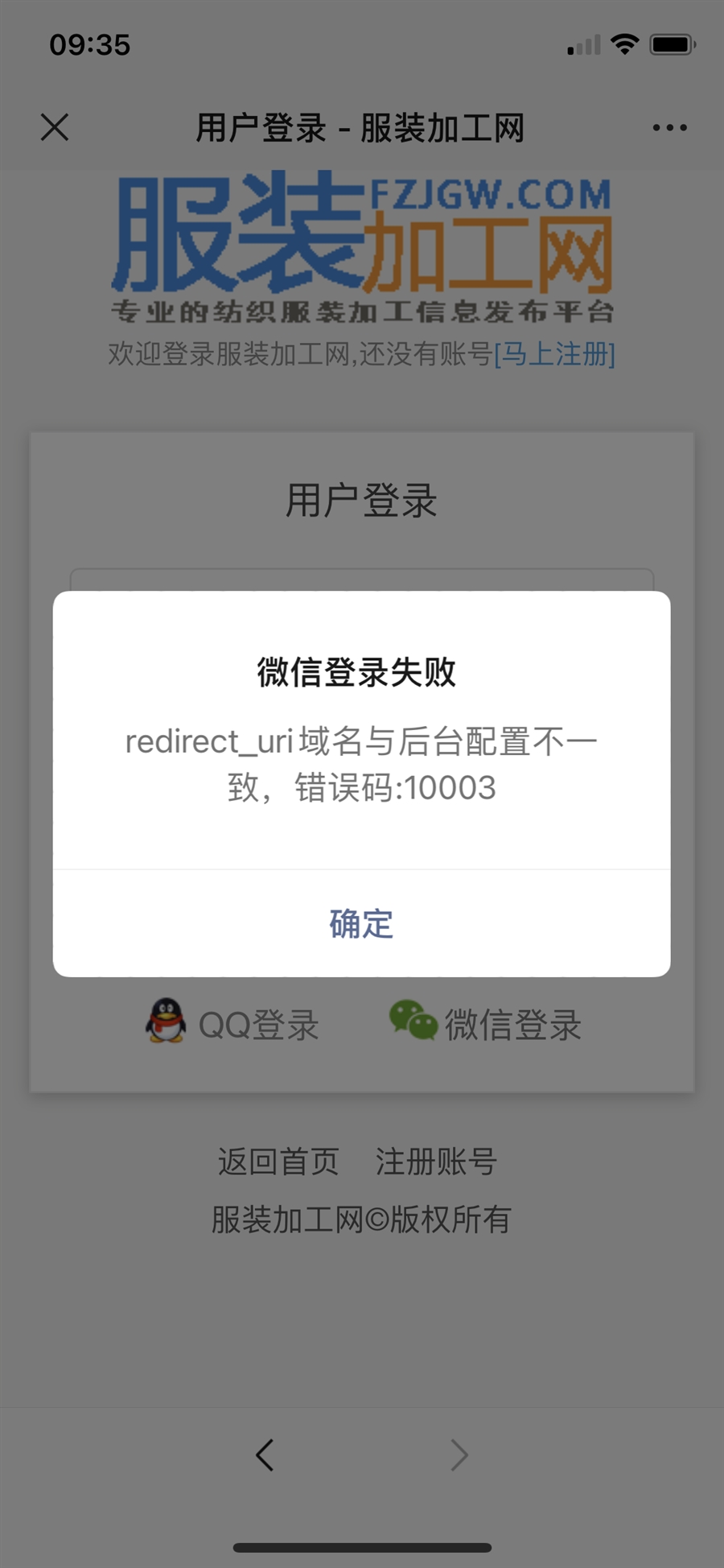Open the three-dot more options menu

coord(669,127)
